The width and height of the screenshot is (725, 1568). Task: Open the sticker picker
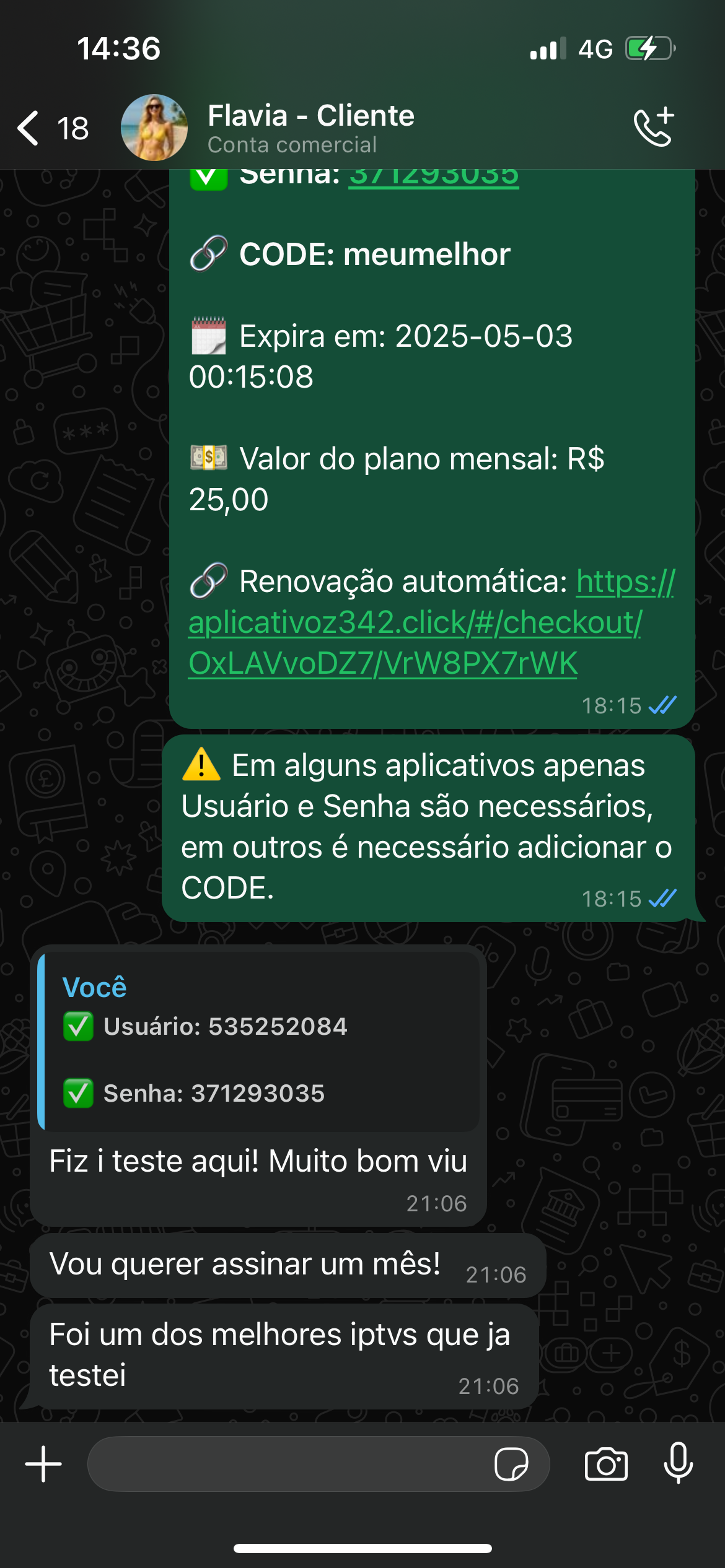511,1464
